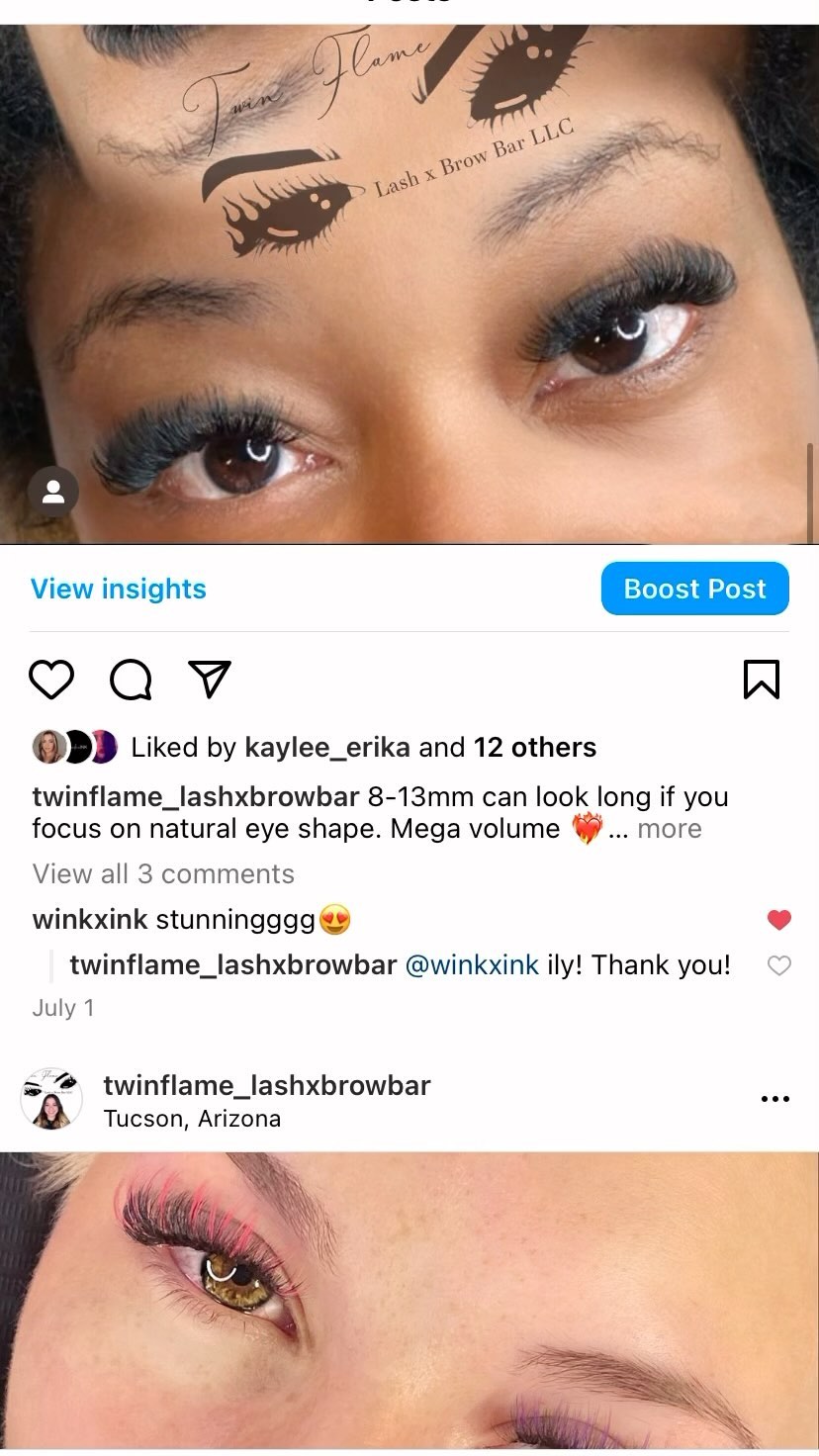Viewport: 819px width, 1456px height.
Task: Like the 8-13mm lash post
Action: tap(51, 680)
